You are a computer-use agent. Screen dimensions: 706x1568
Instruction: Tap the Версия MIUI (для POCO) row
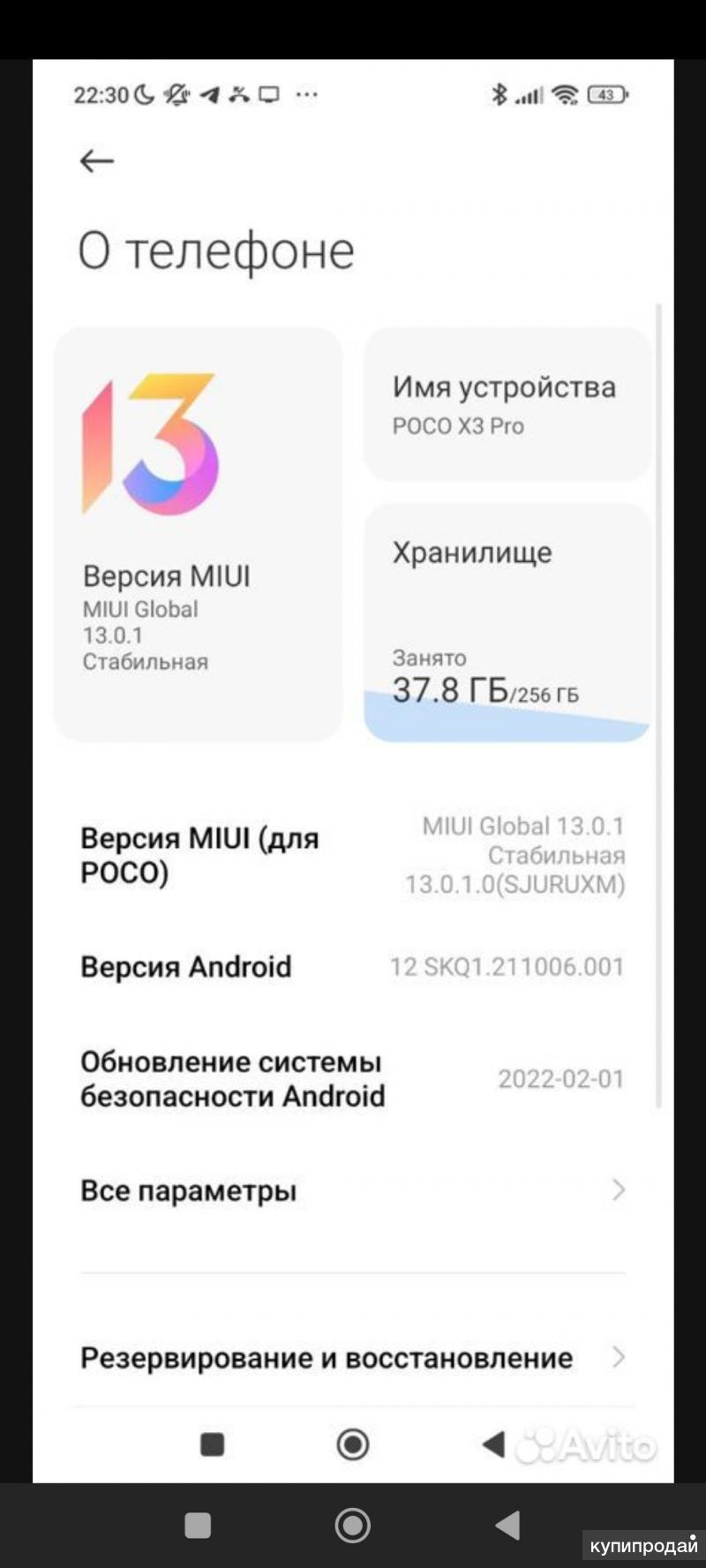[352, 855]
